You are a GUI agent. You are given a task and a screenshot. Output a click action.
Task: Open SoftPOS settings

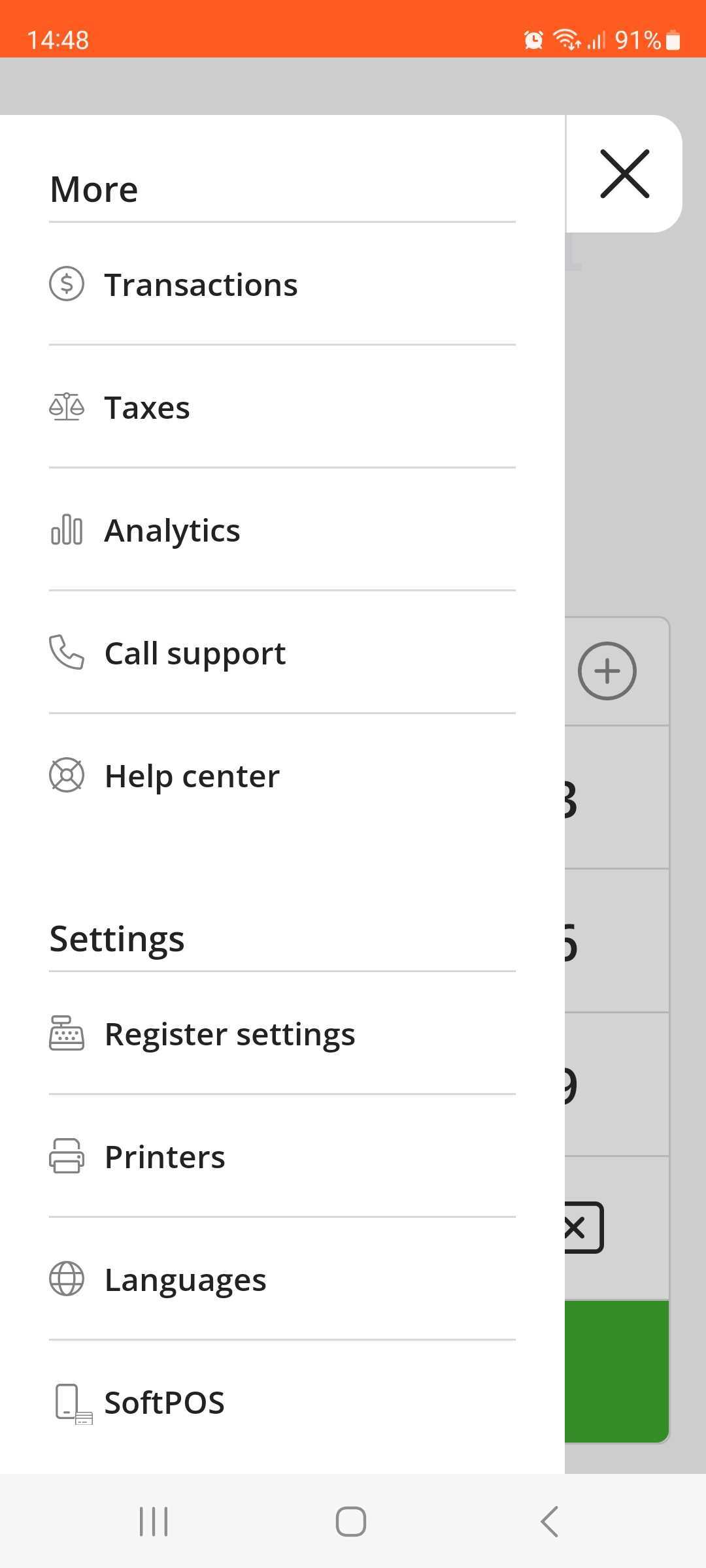point(164,1403)
